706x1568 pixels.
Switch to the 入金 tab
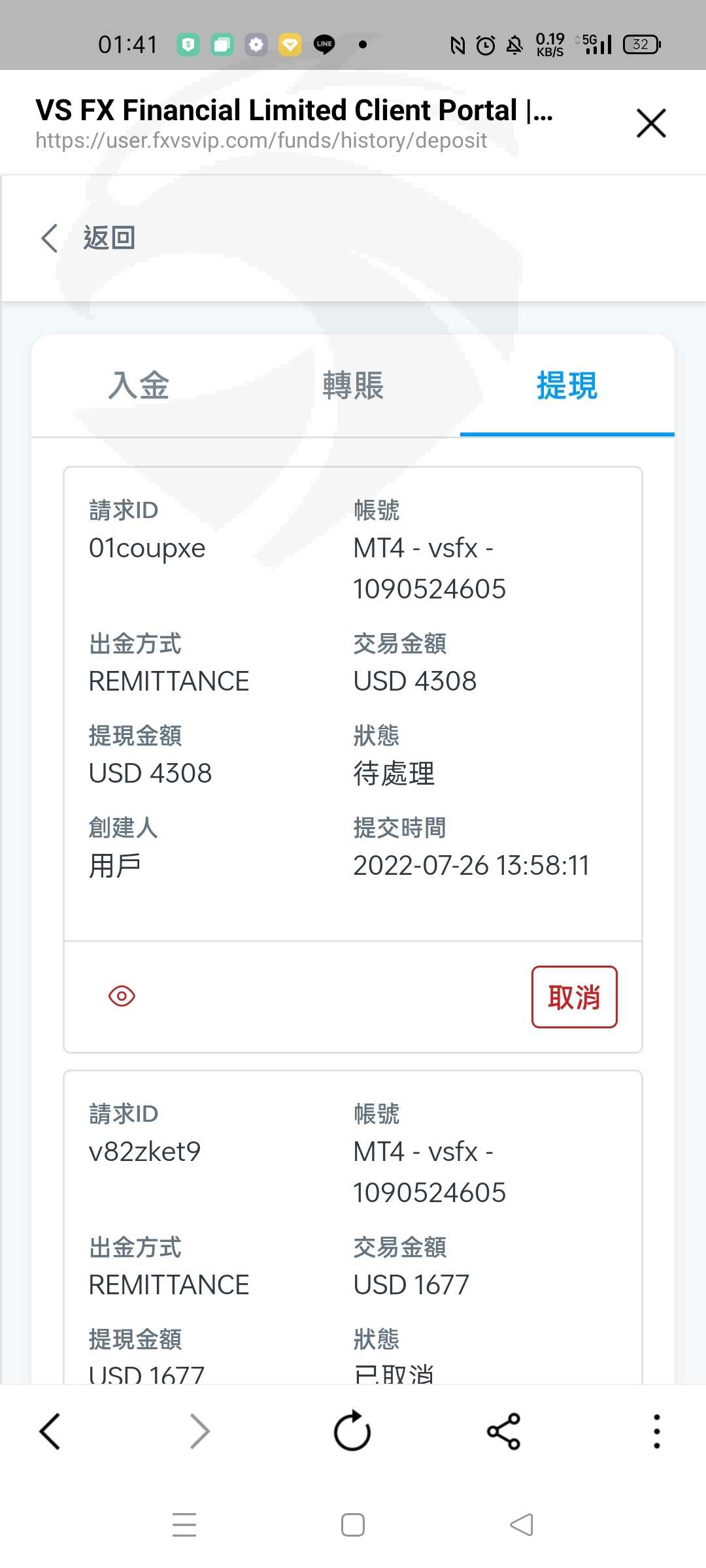point(139,385)
